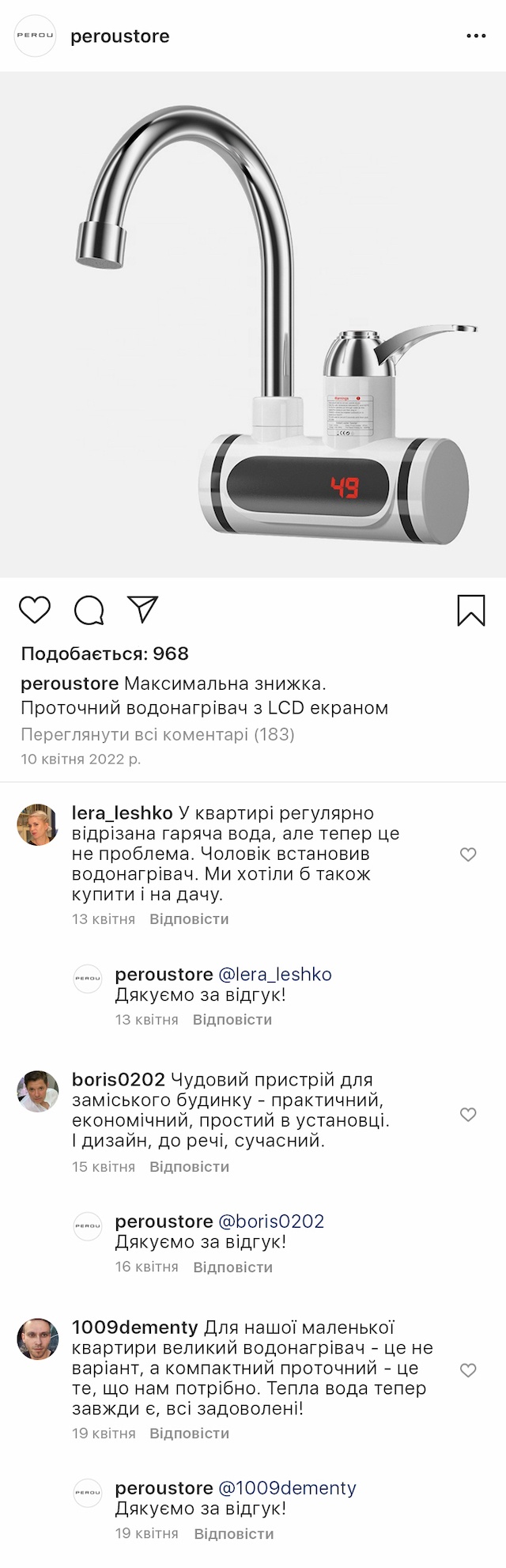Open the @lera_leshko mention link

click(274, 975)
